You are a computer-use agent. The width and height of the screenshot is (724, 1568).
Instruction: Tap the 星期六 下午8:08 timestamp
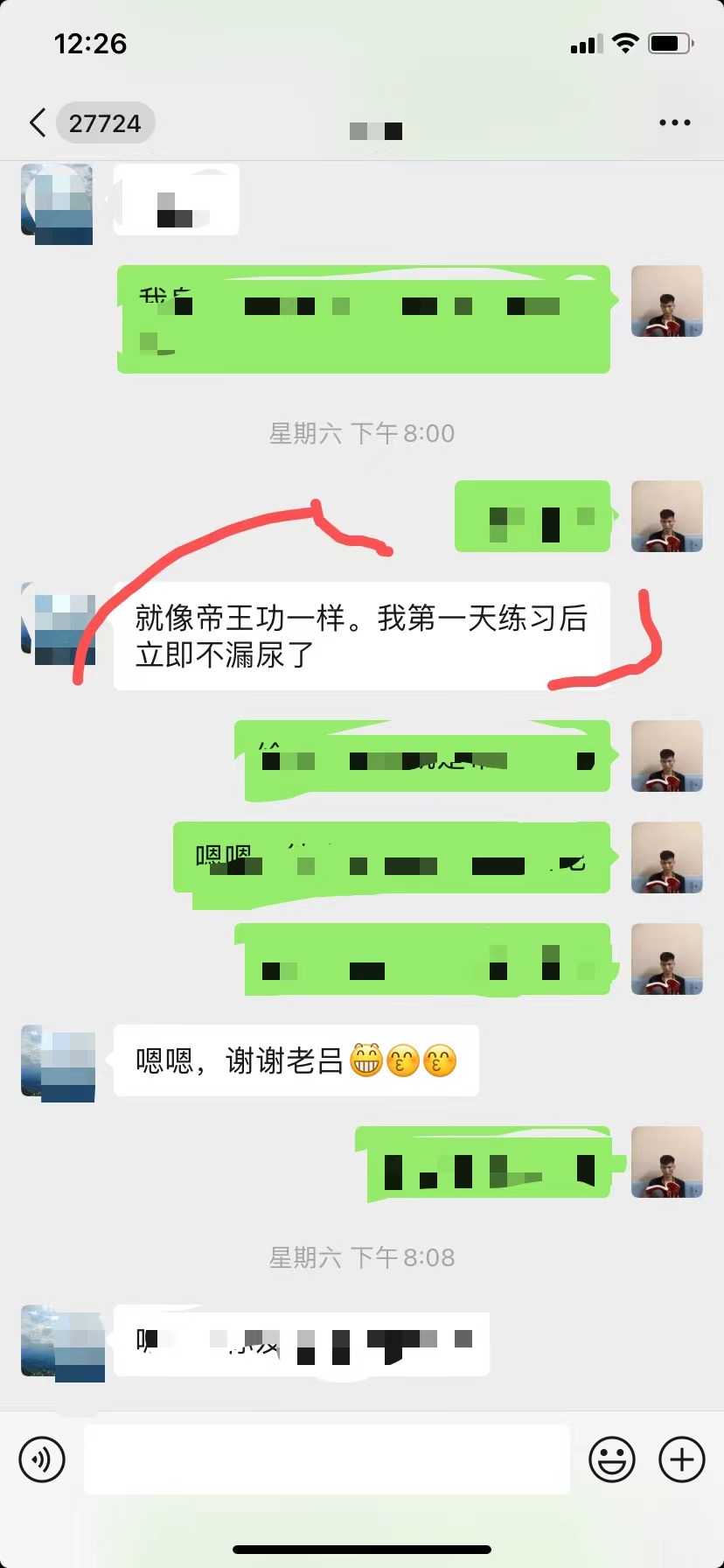(362, 1257)
